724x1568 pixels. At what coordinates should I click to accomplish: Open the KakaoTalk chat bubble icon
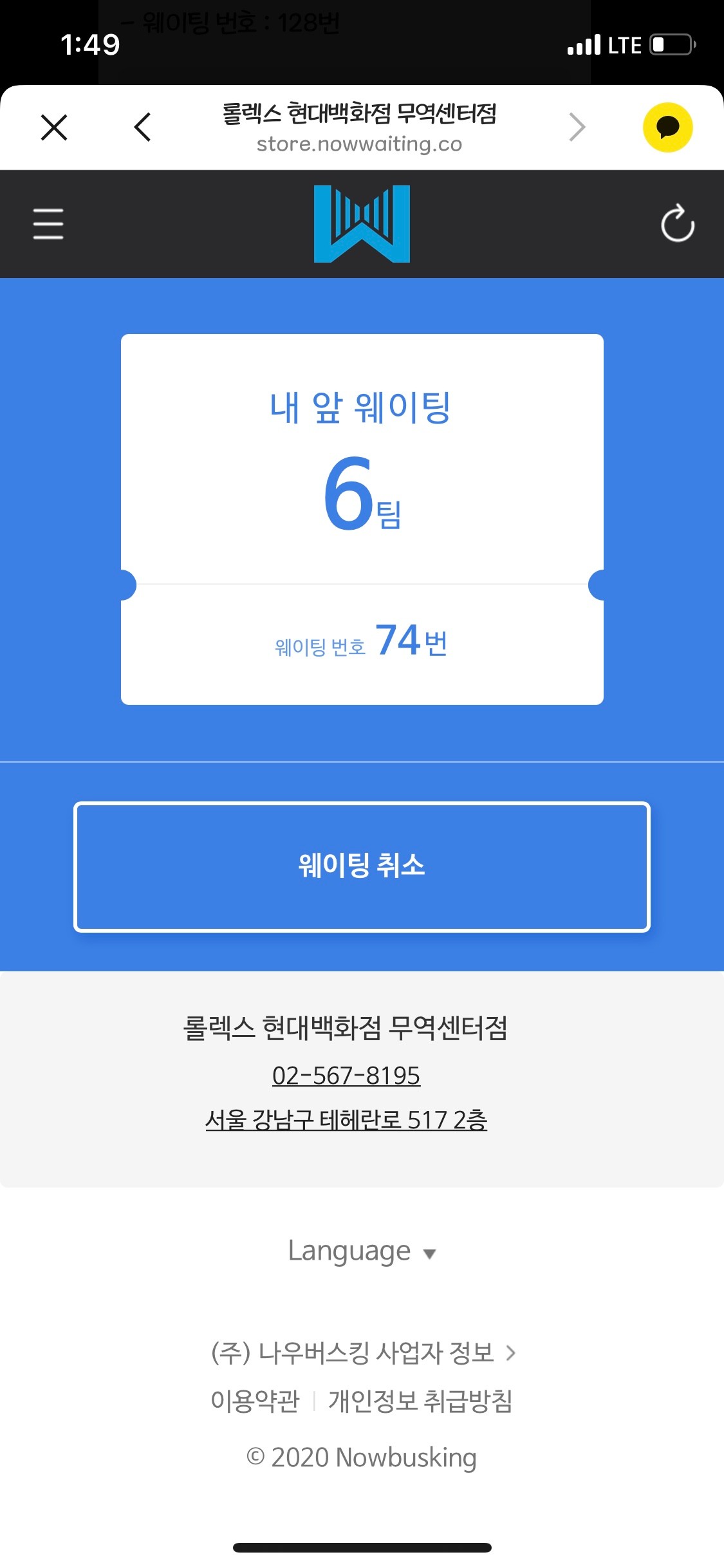coord(667,127)
